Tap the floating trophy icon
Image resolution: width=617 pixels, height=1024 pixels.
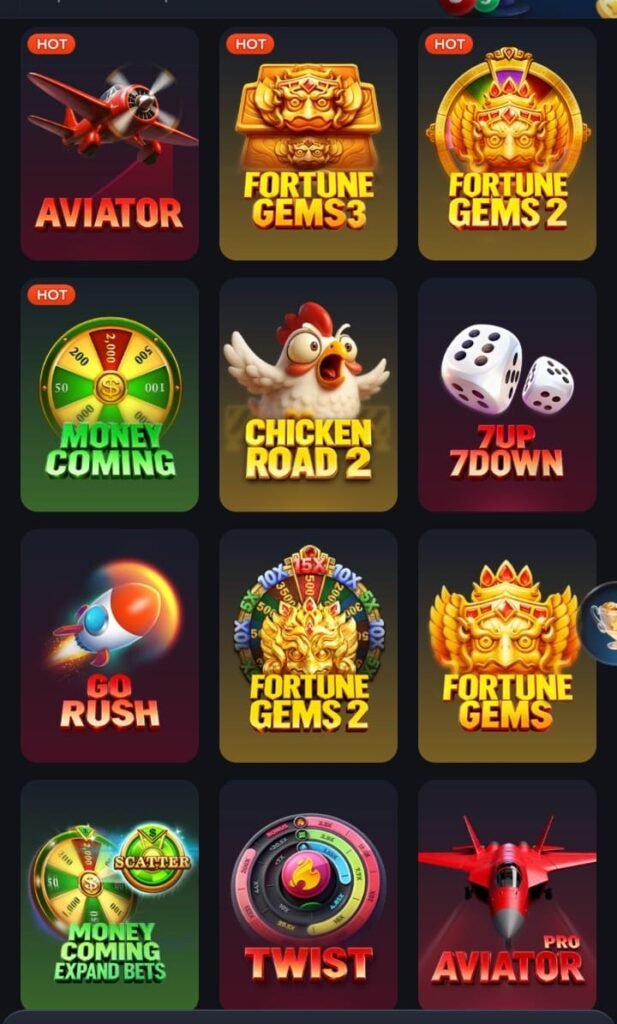point(603,622)
